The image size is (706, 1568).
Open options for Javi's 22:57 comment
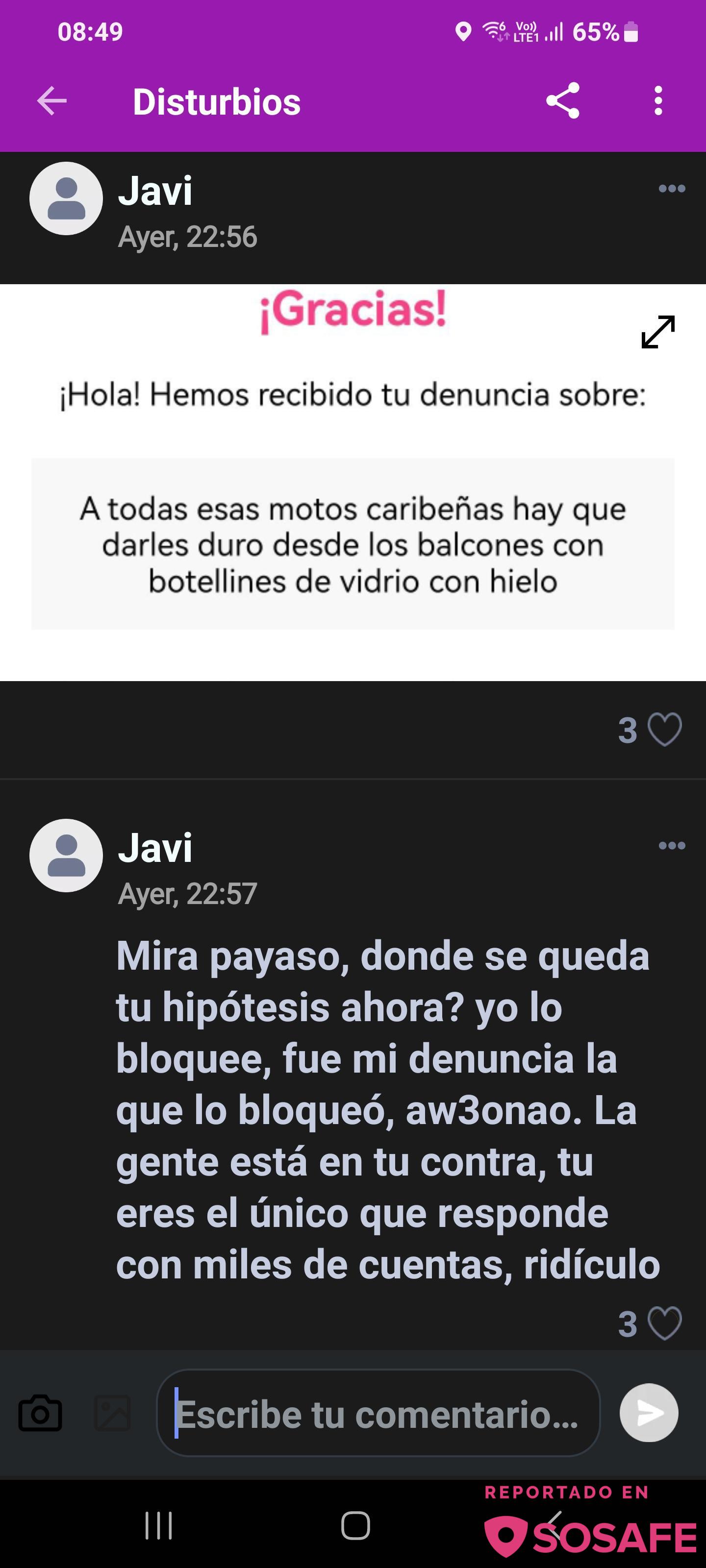click(671, 845)
